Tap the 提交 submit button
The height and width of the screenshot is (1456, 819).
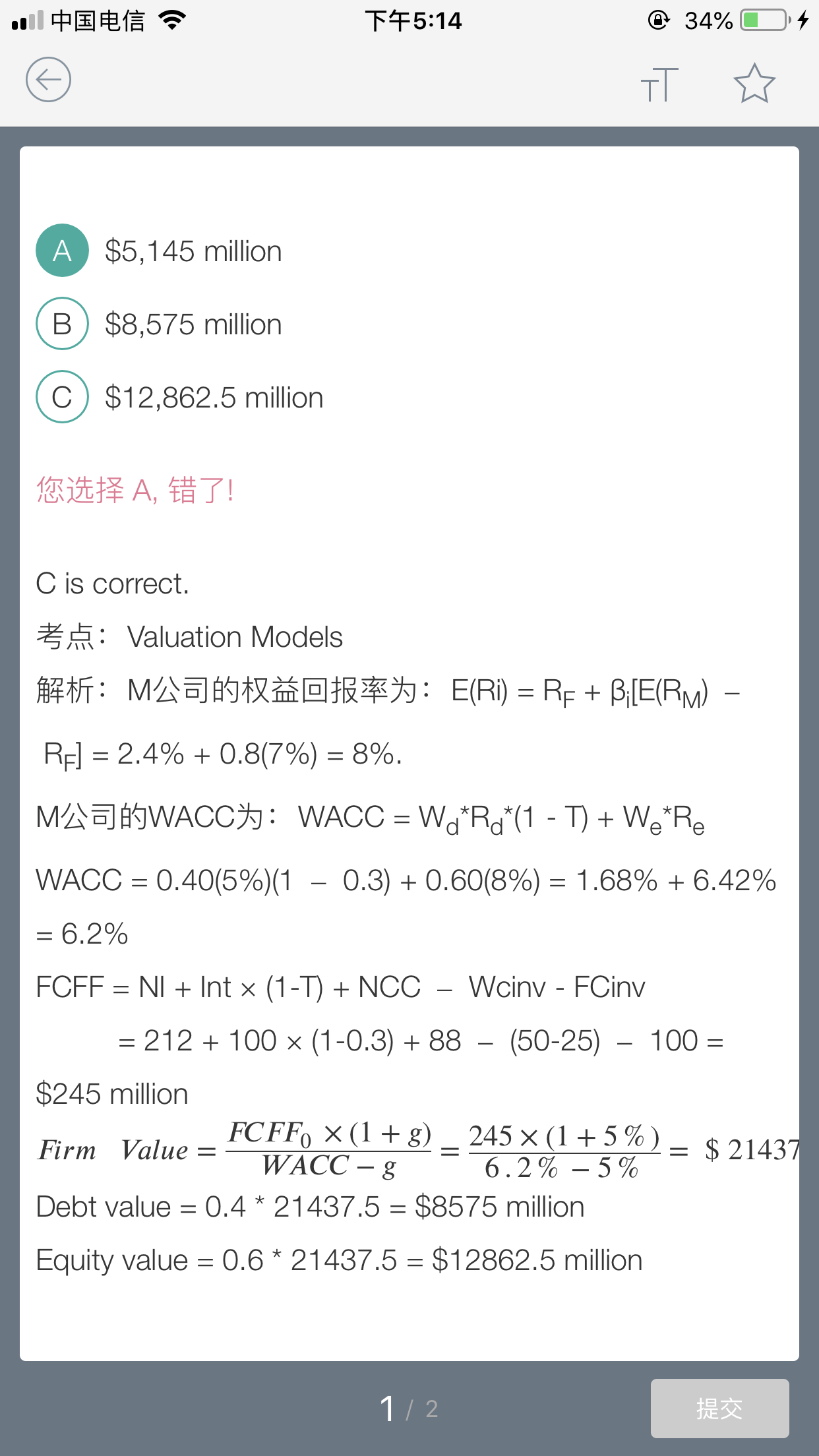pos(719,1409)
